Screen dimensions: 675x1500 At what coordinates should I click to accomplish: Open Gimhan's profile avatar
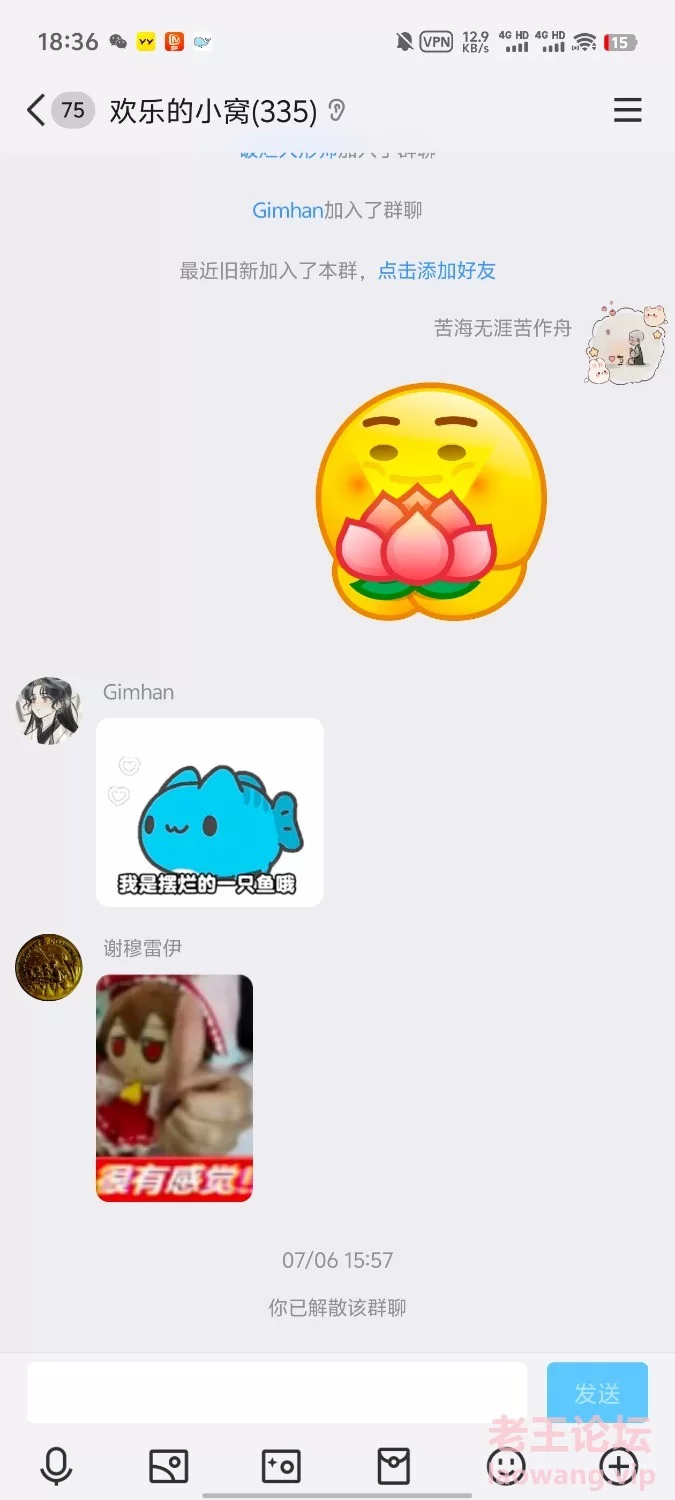49,710
